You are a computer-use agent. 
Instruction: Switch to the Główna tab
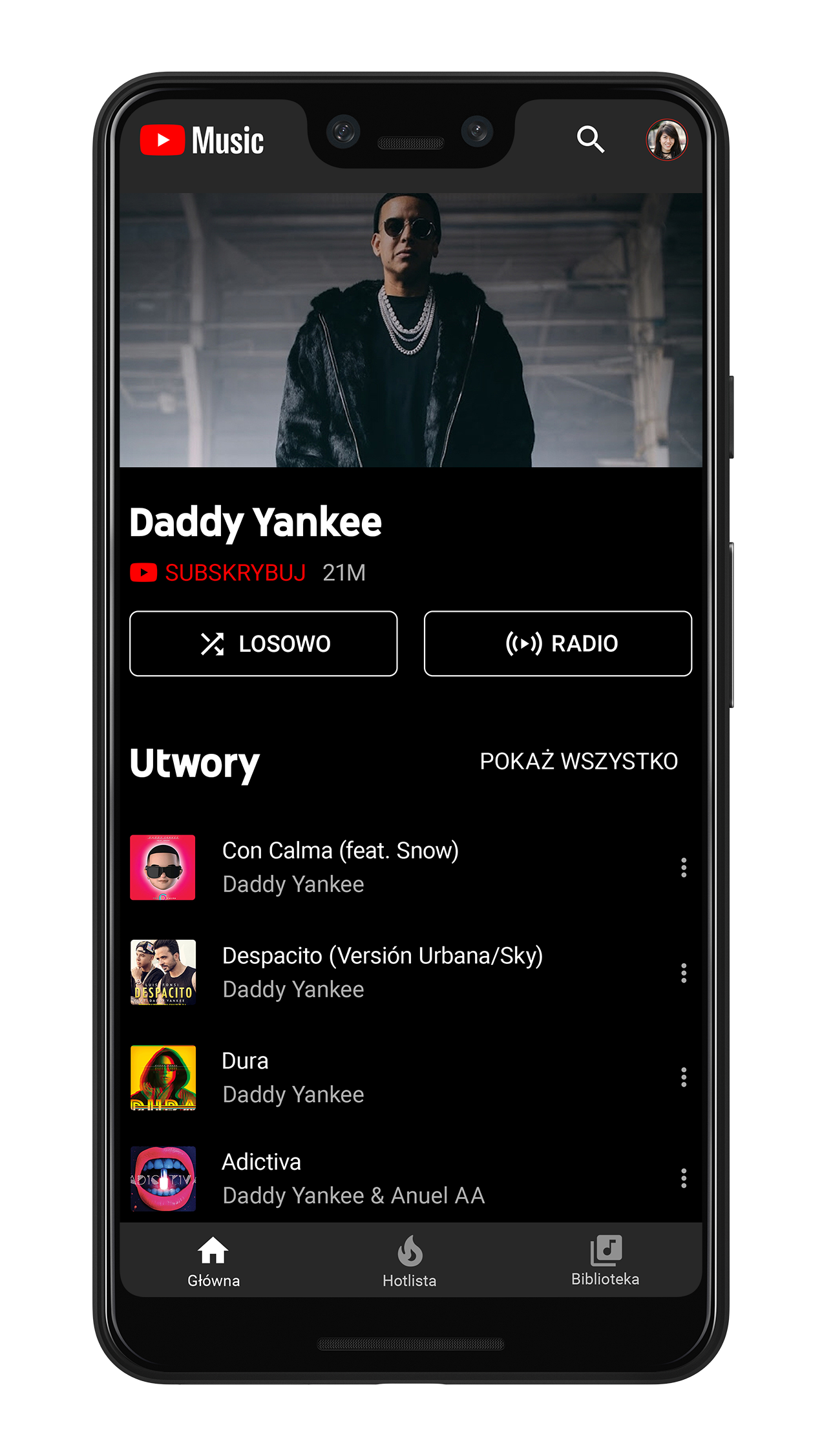click(x=213, y=1260)
